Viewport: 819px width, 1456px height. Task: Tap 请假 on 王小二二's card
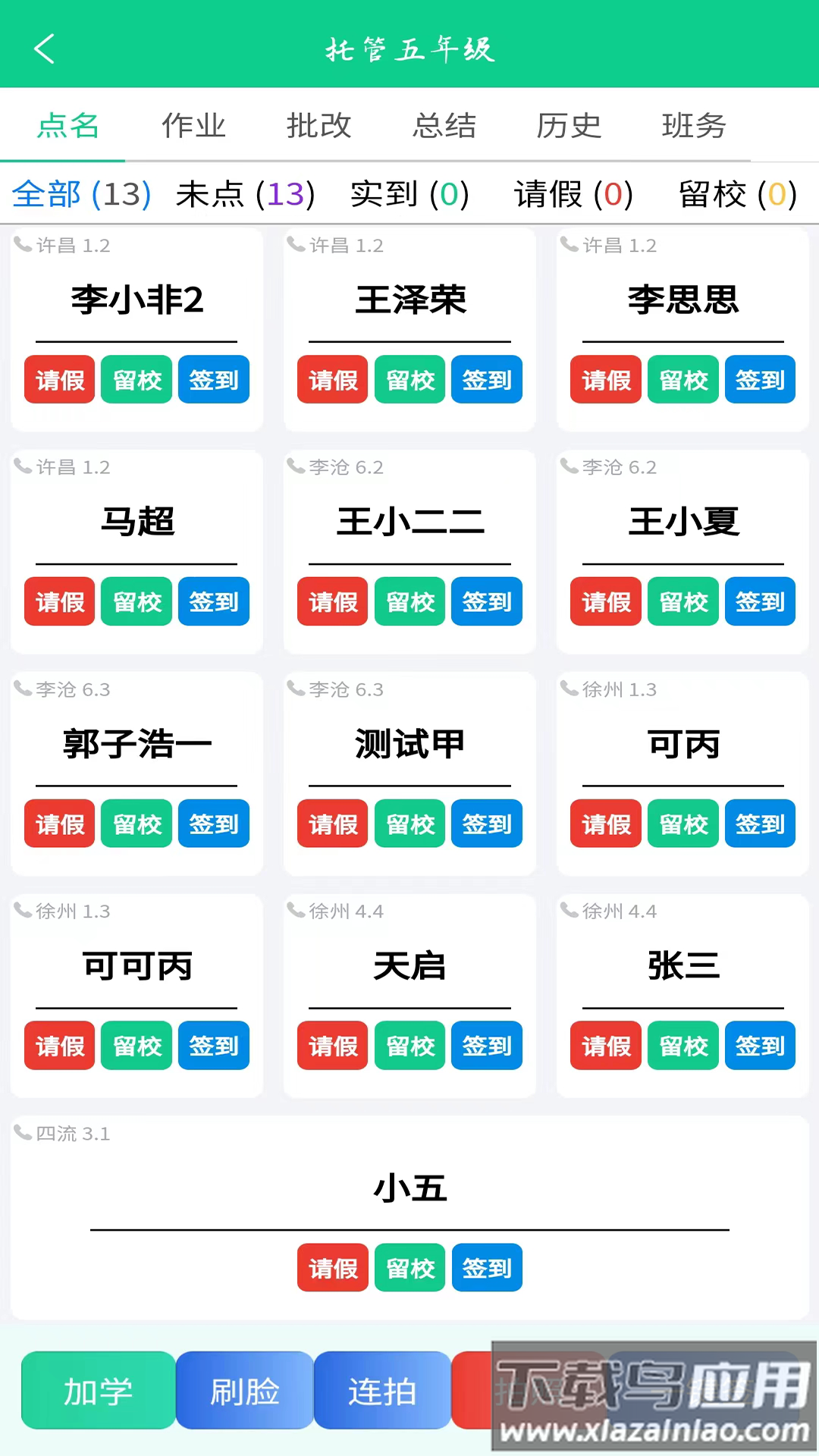click(x=331, y=601)
